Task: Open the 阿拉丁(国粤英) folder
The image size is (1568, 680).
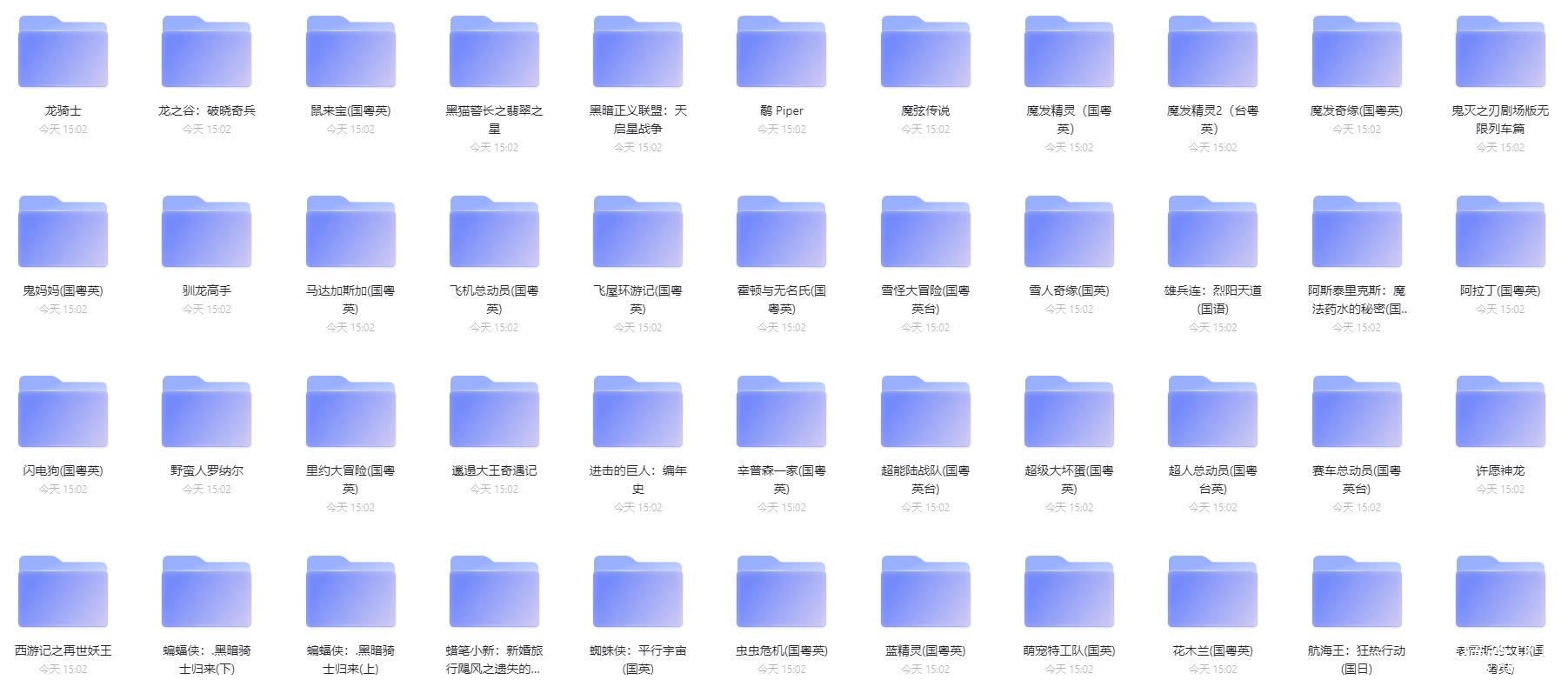Action: (1500, 232)
